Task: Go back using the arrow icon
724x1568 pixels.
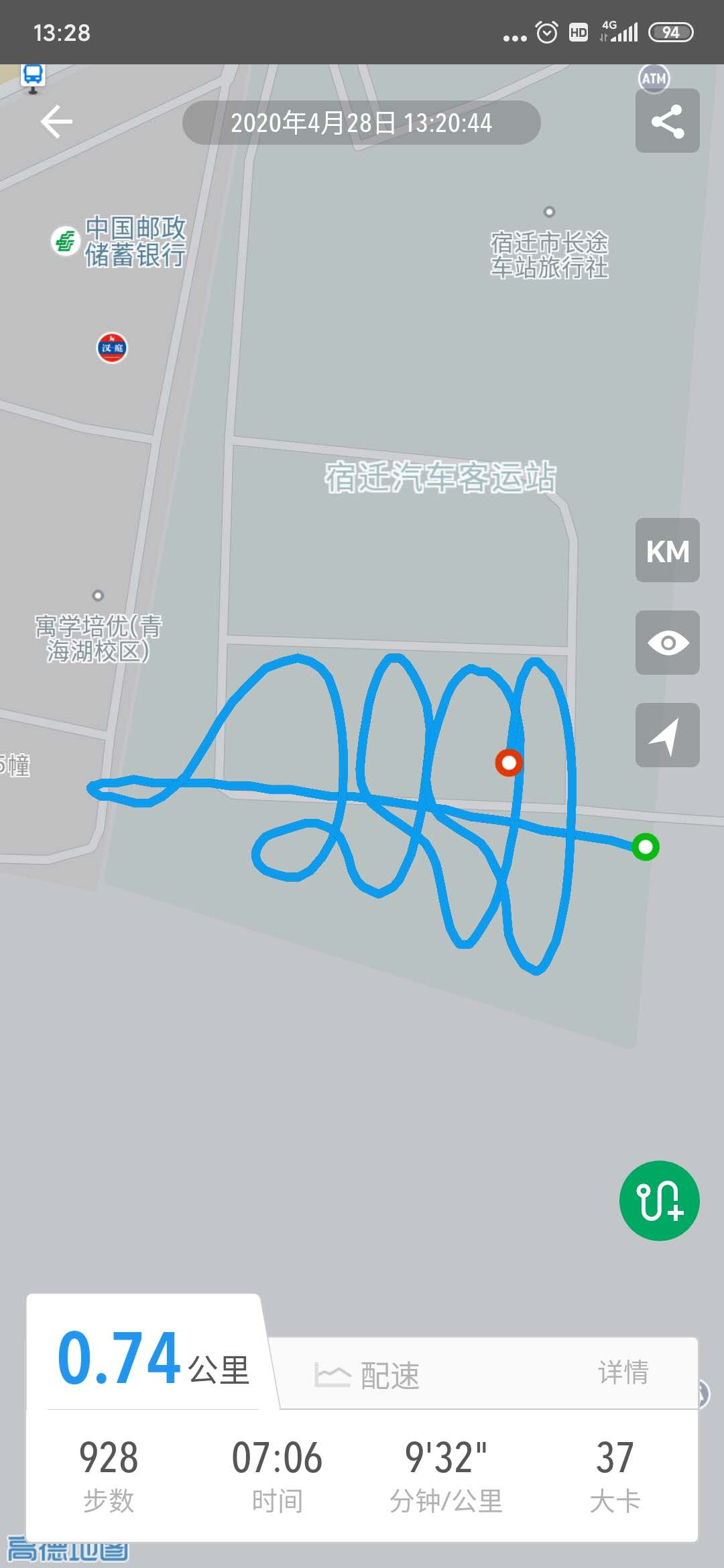Action: pyautogui.click(x=56, y=122)
